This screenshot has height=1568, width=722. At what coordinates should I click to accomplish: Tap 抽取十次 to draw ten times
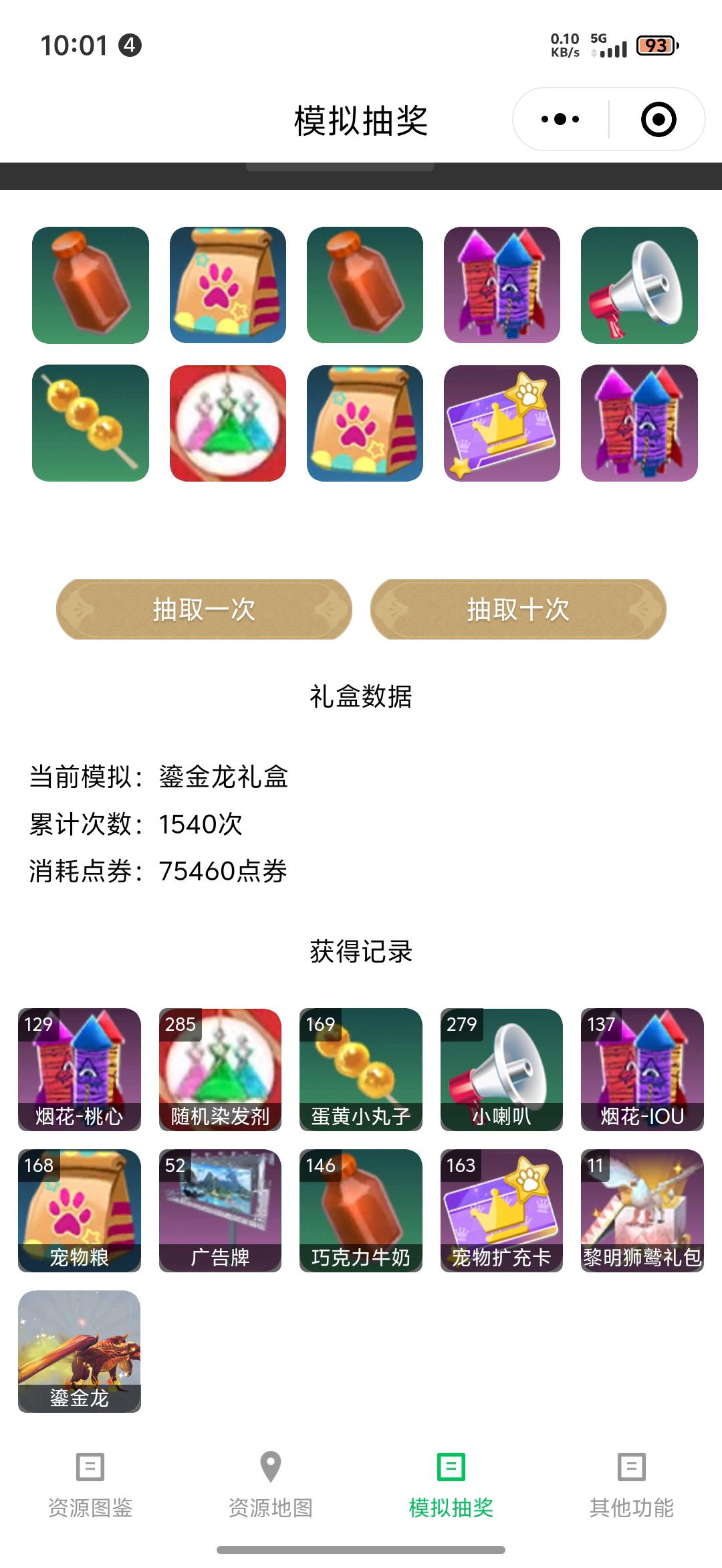518,609
